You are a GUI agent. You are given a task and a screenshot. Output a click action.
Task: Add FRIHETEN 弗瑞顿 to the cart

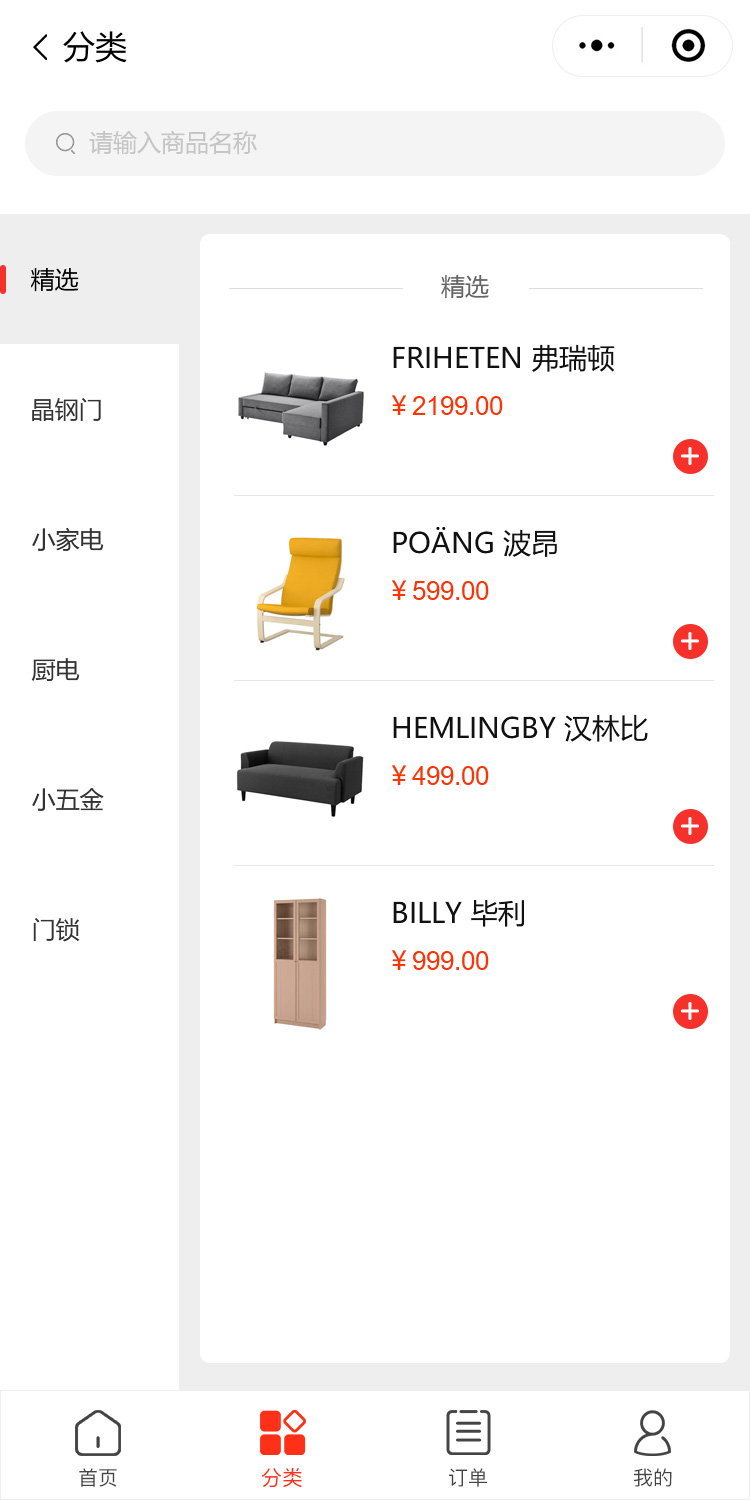(690, 457)
